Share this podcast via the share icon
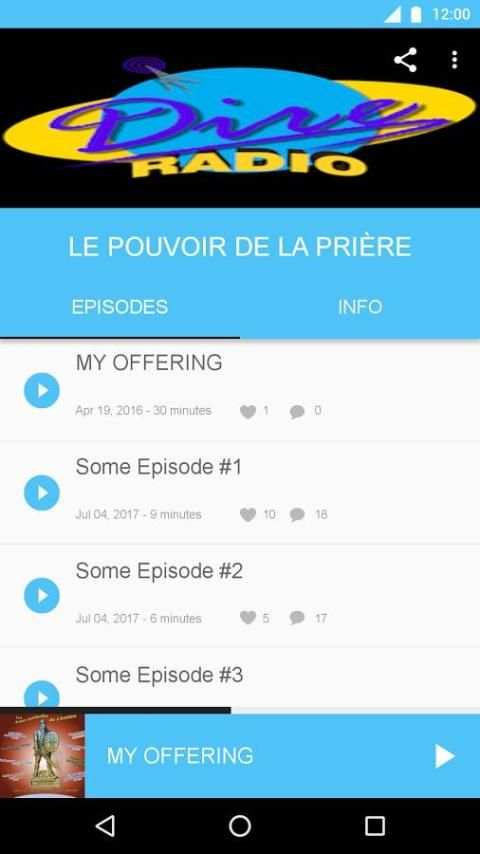Viewport: 480px width, 854px height. tap(405, 60)
